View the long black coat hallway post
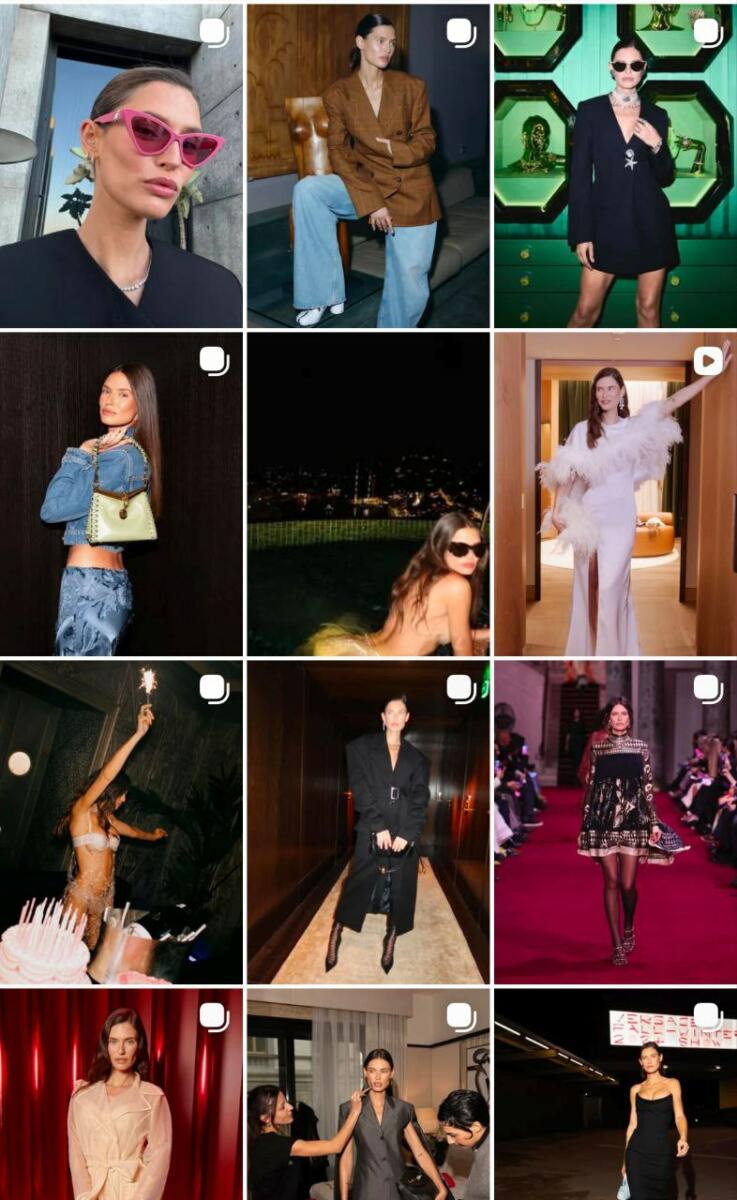The image size is (737, 1200). click(368, 822)
